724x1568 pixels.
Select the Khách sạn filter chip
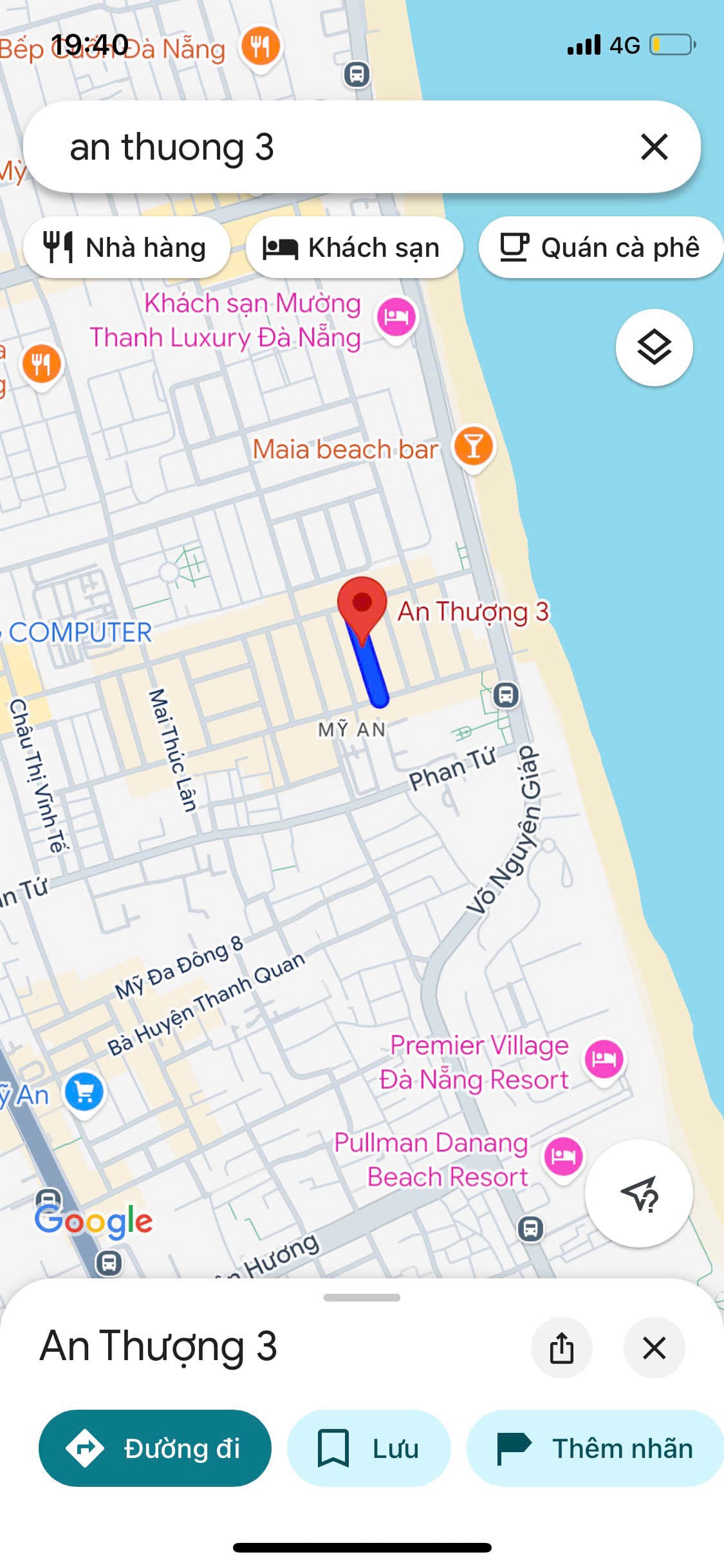(x=353, y=248)
